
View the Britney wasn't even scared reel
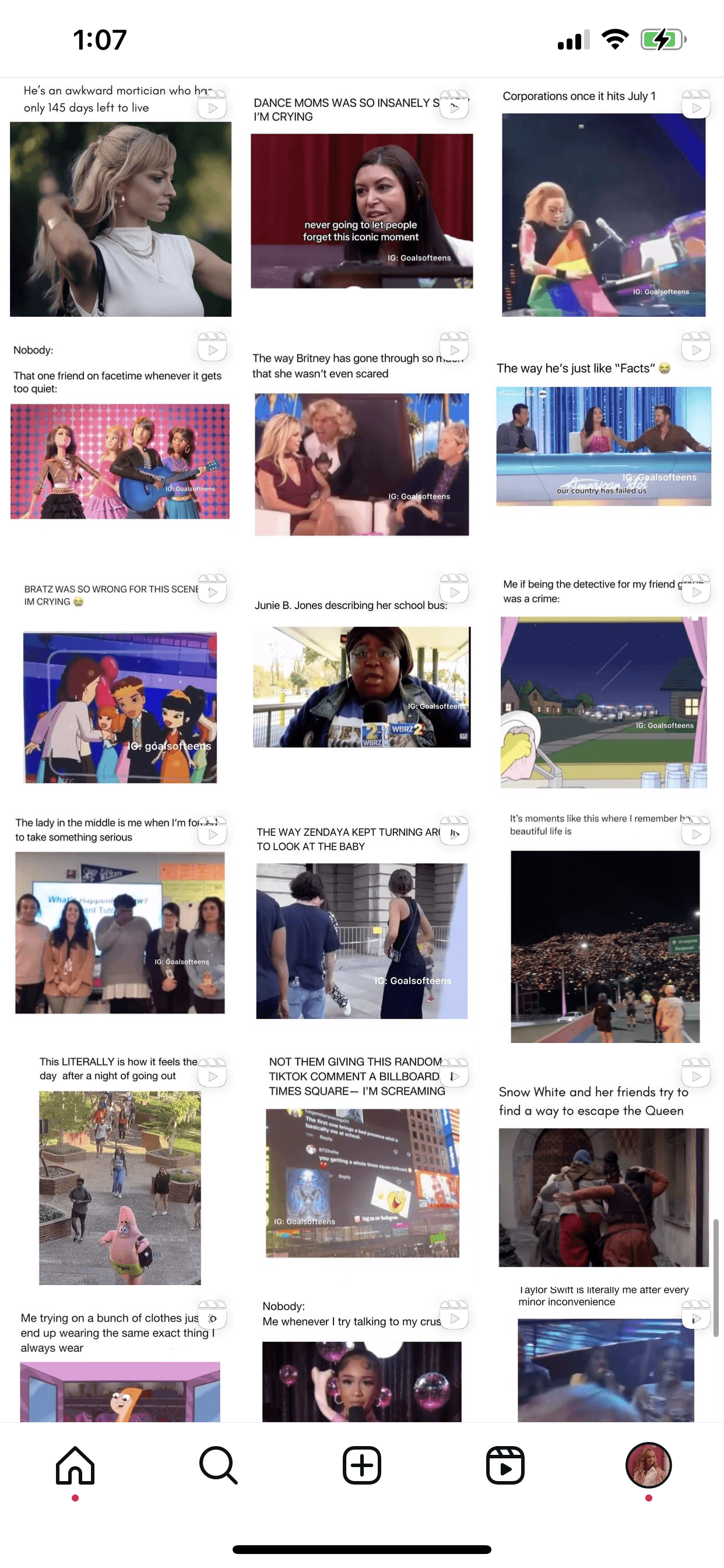click(x=362, y=464)
